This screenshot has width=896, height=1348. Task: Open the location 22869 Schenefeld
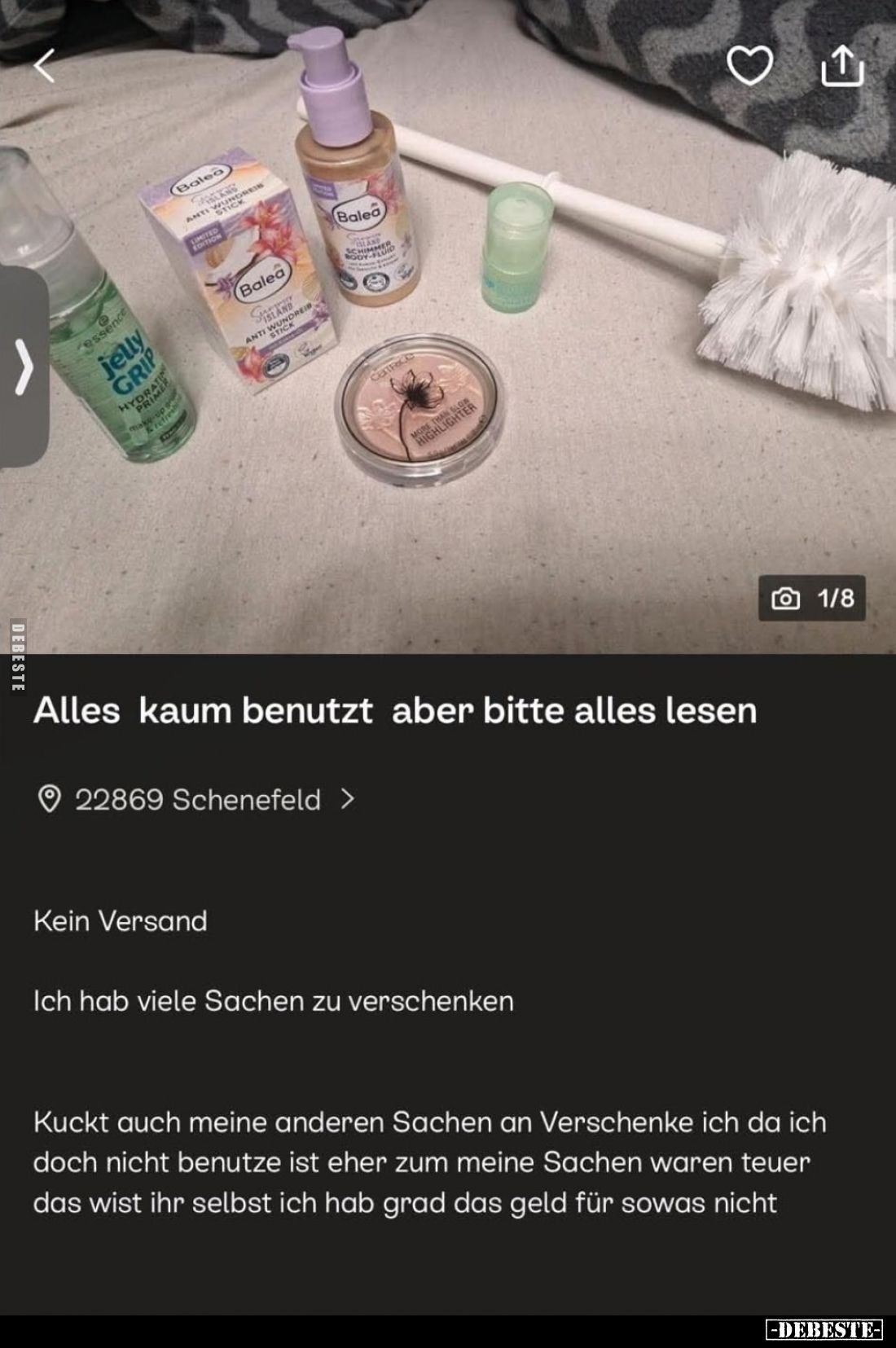coord(197,800)
